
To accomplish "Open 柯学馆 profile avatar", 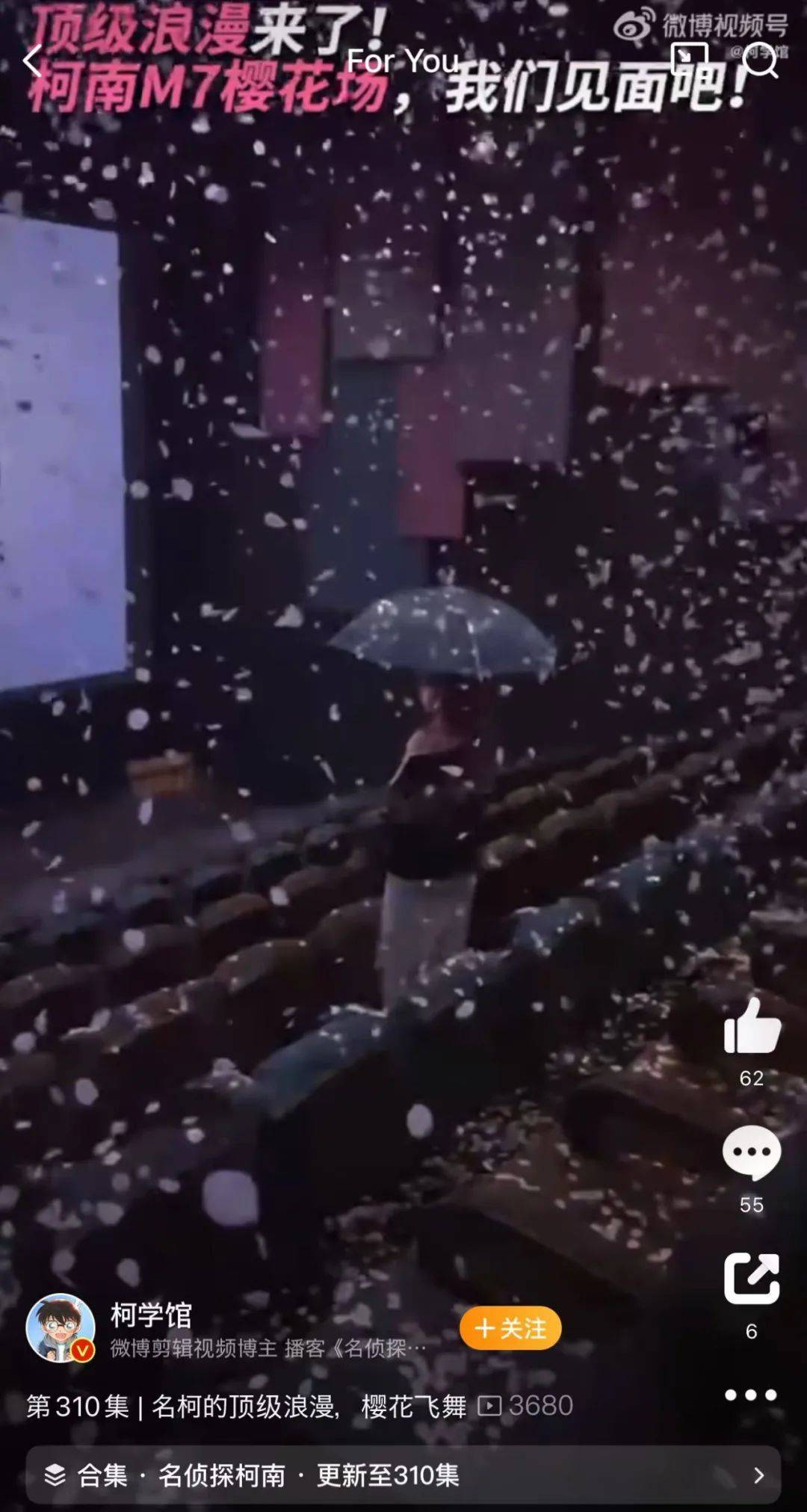I will (x=61, y=1328).
